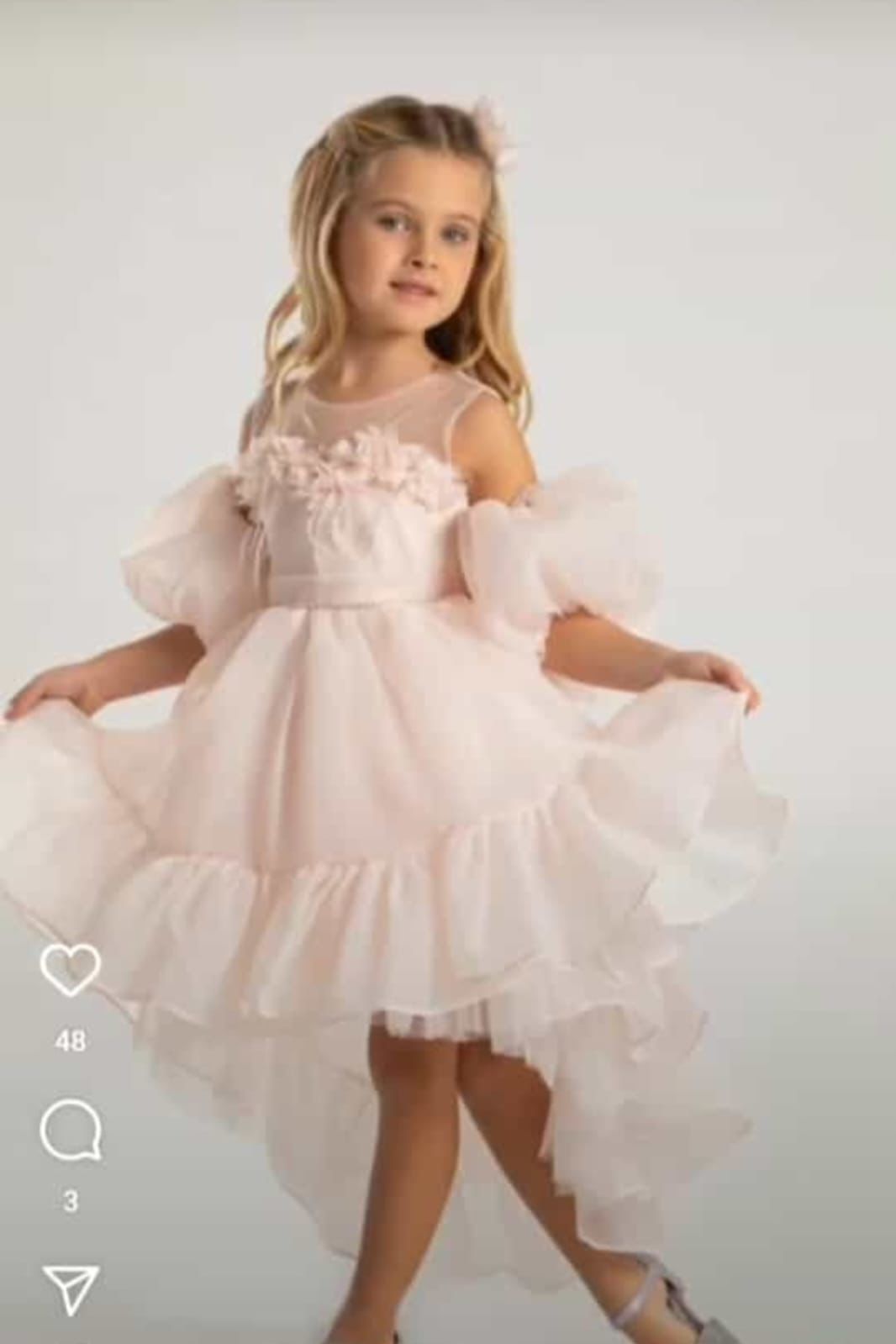Like this post with the heart icon
Screen dimensions: 896x1344
pos(71,971)
